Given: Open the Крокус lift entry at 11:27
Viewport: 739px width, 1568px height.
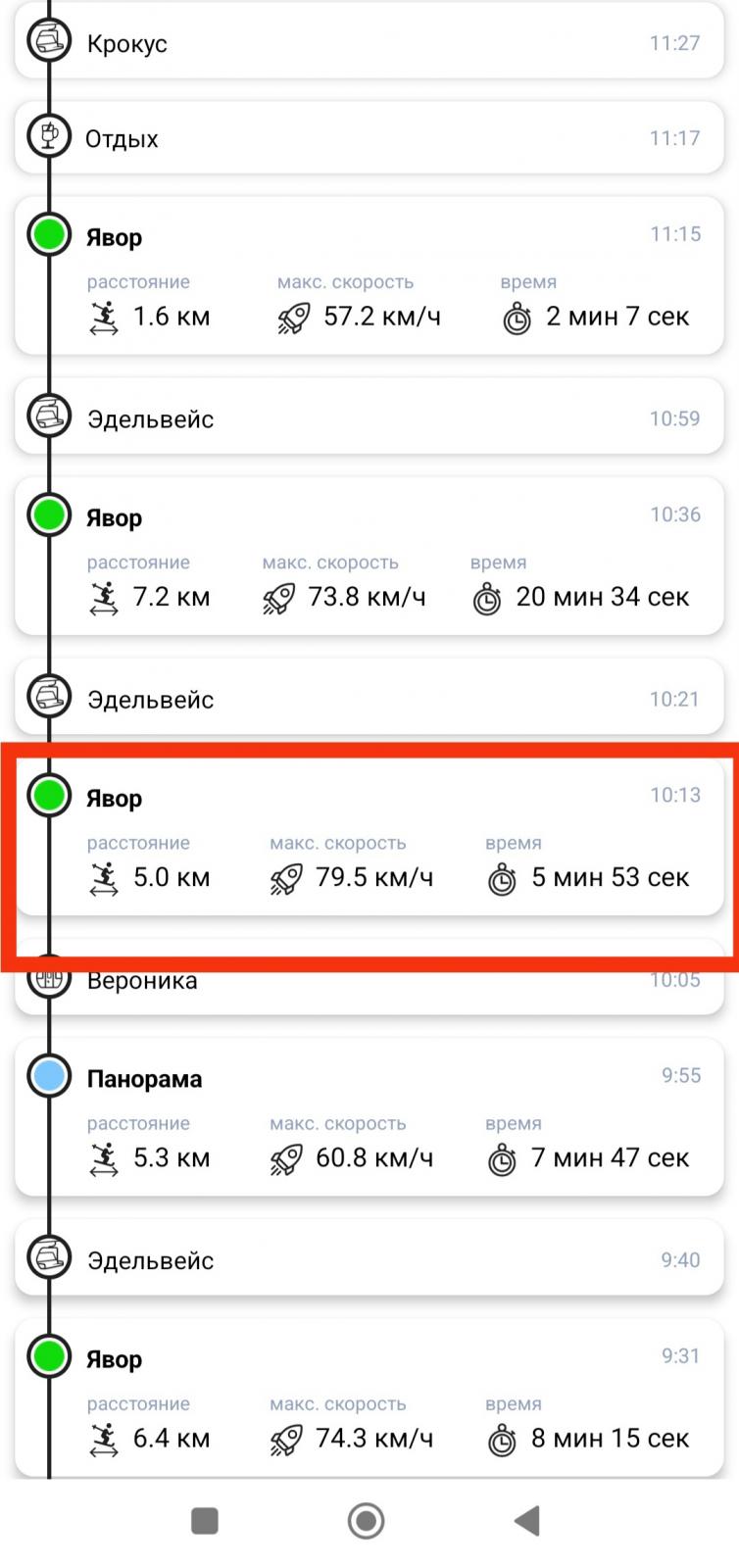Looking at the screenshot, I should 369,41.
